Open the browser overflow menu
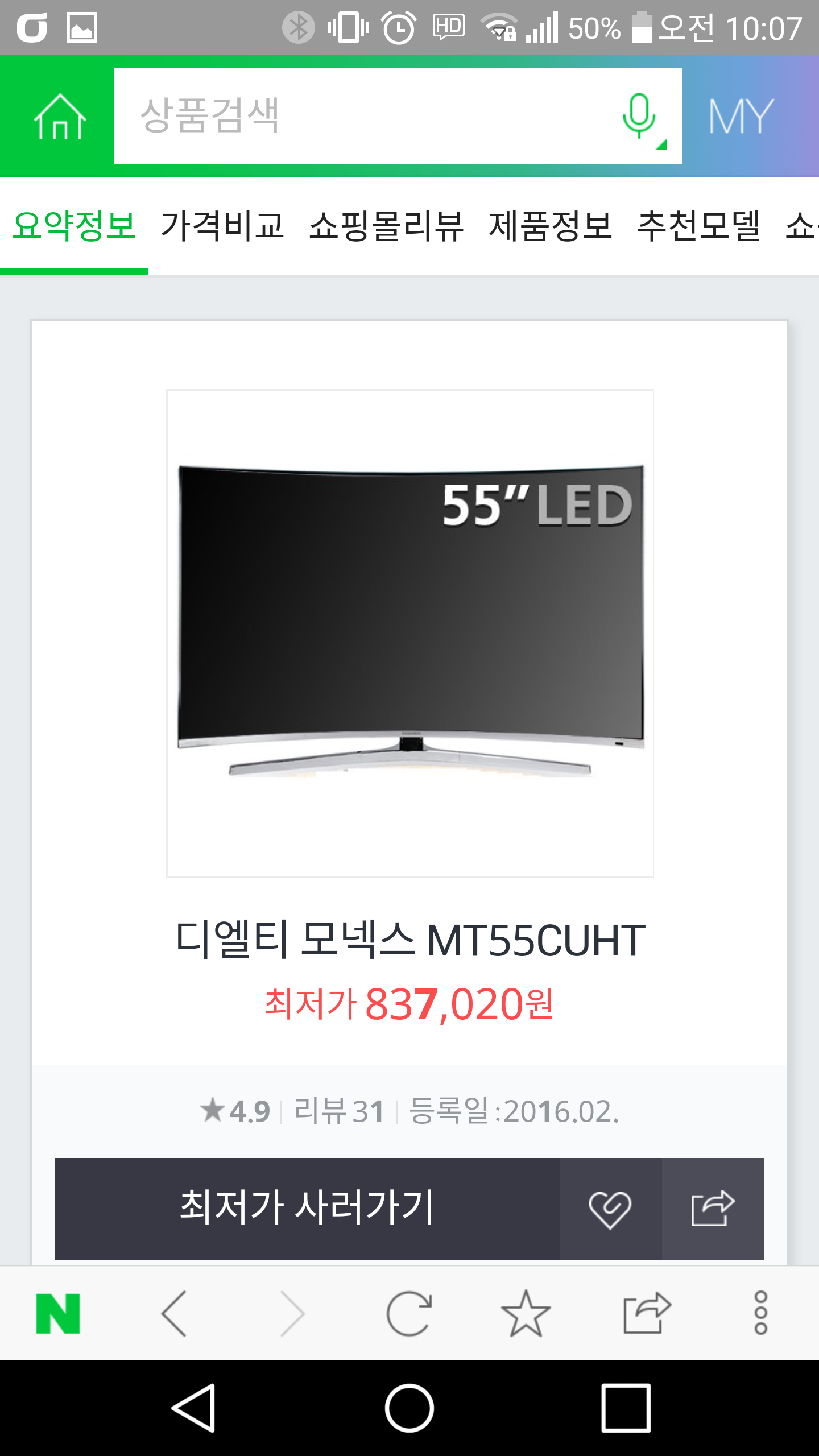The image size is (819, 1456). [x=760, y=1314]
